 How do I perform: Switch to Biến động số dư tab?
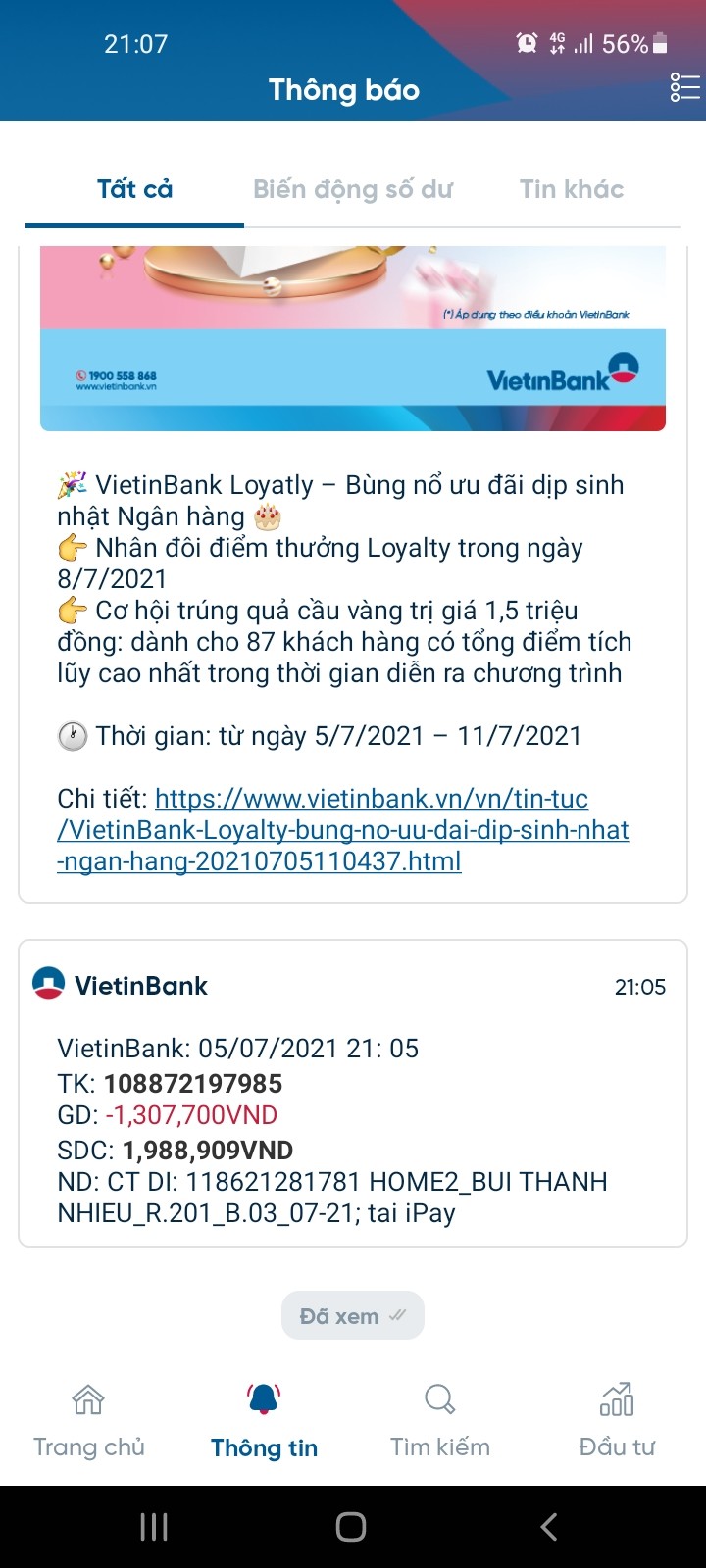[353, 189]
